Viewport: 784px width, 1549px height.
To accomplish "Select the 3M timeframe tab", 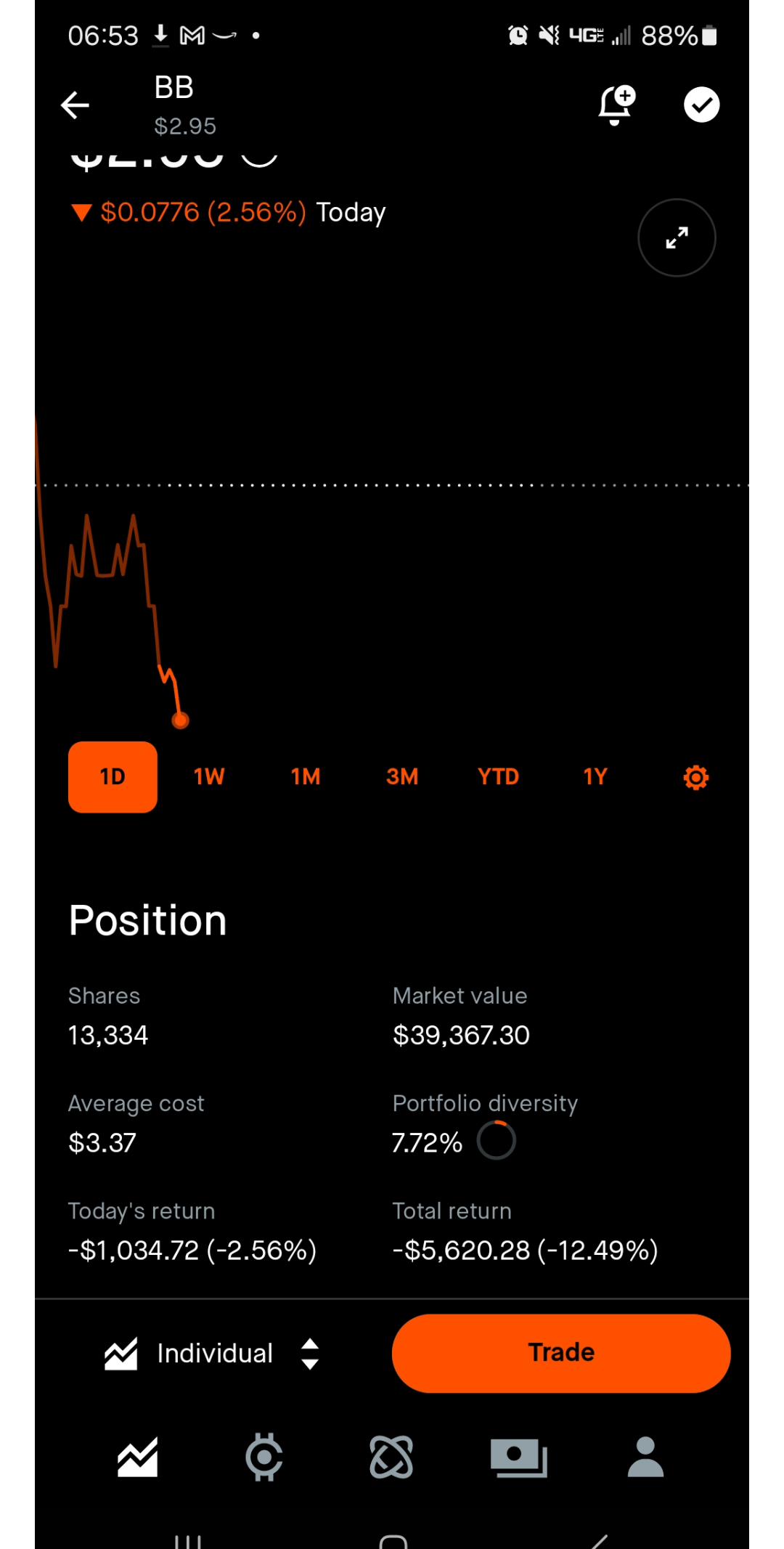I will coord(401,776).
